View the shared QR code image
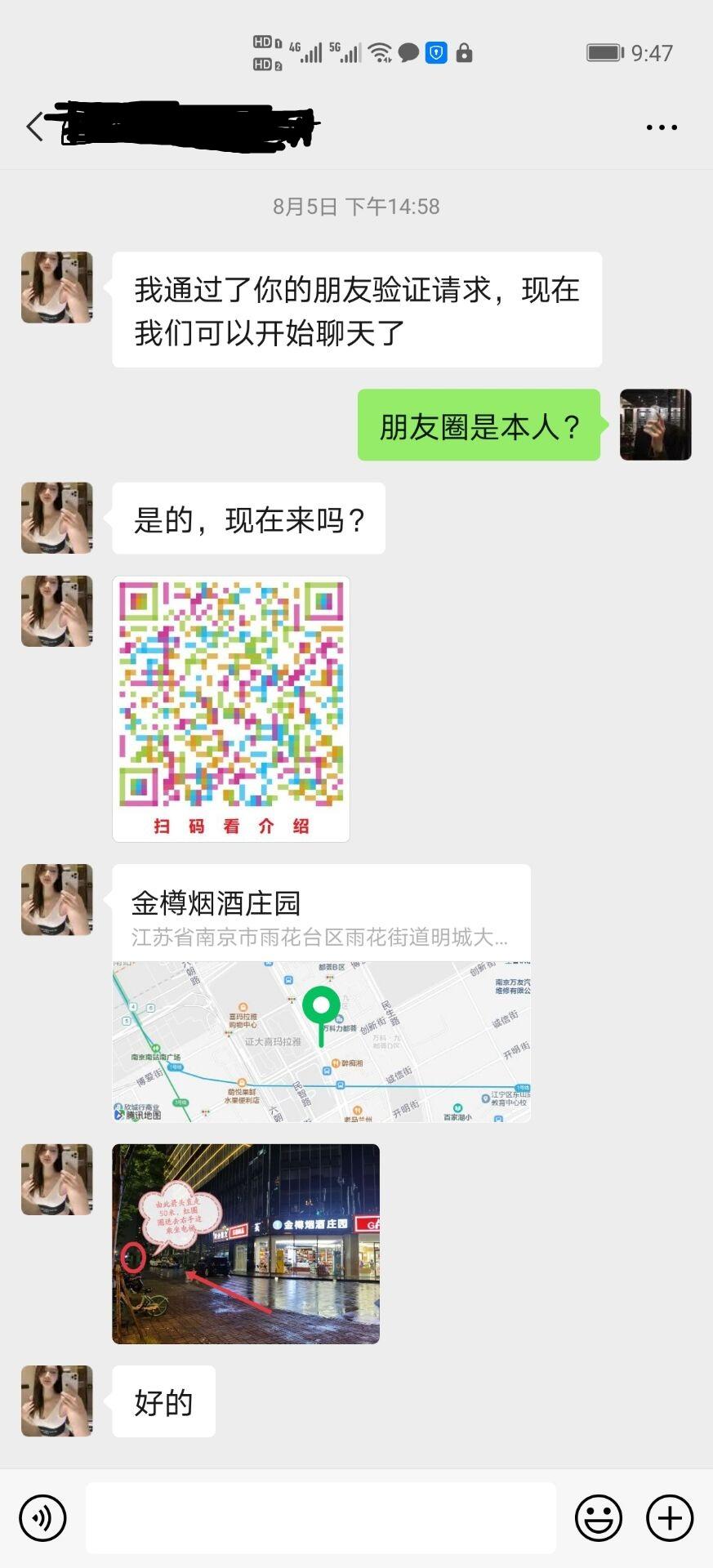 coord(231,708)
